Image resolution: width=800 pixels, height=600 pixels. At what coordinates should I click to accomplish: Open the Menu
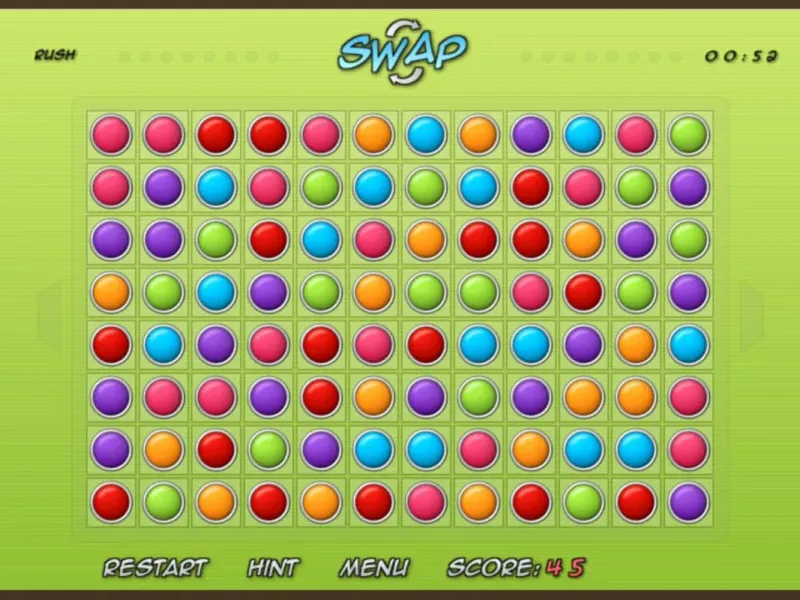coord(374,568)
